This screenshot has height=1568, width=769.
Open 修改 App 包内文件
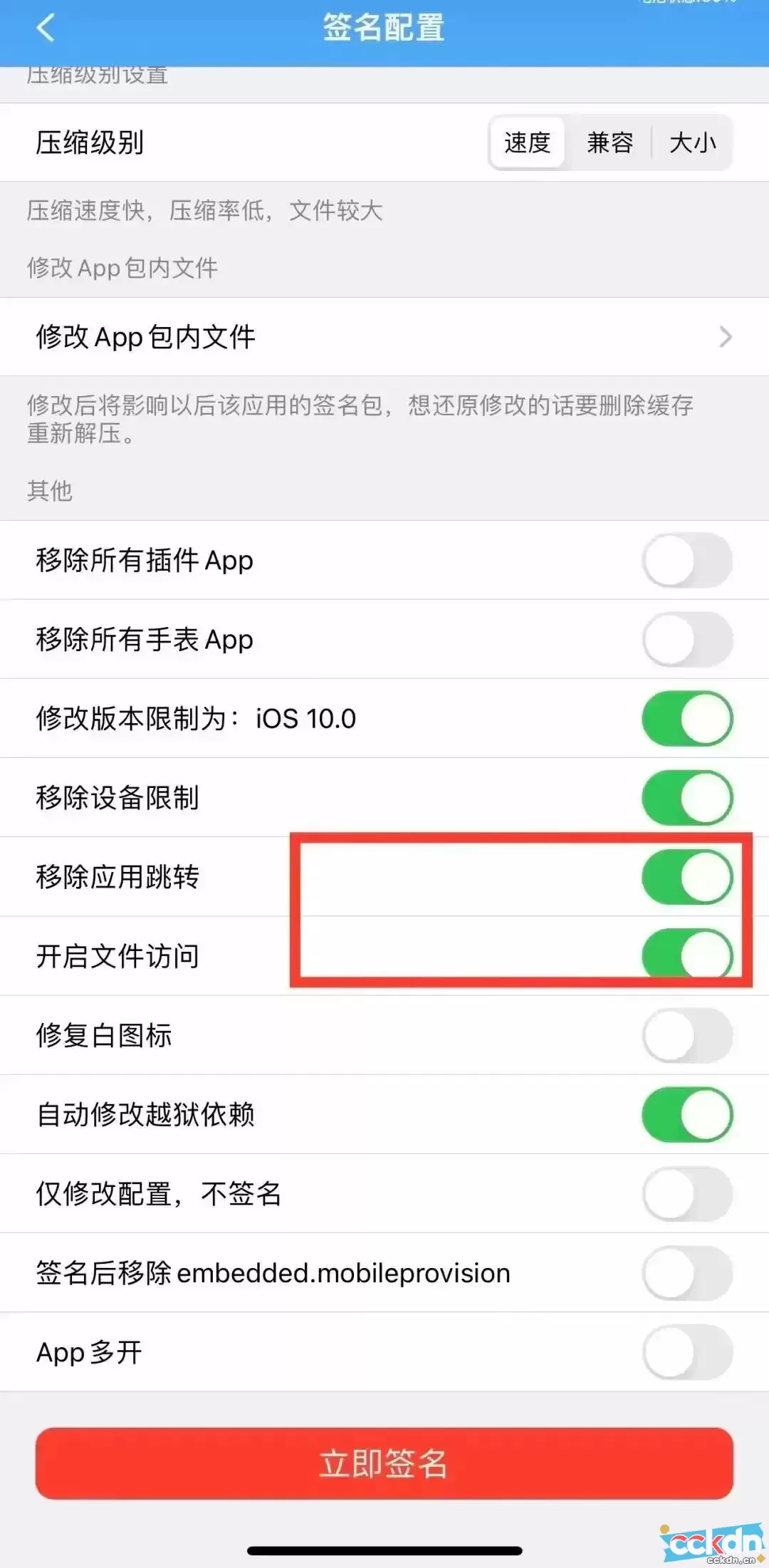384,337
